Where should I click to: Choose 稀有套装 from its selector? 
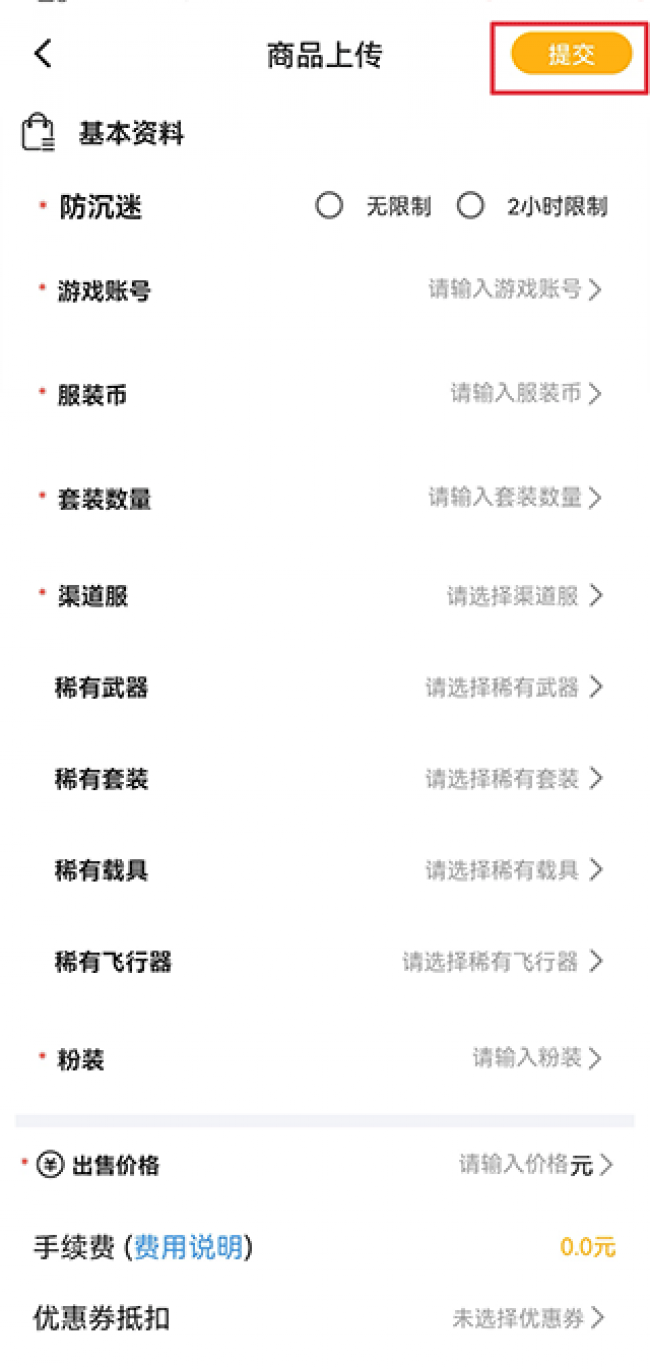click(325, 778)
